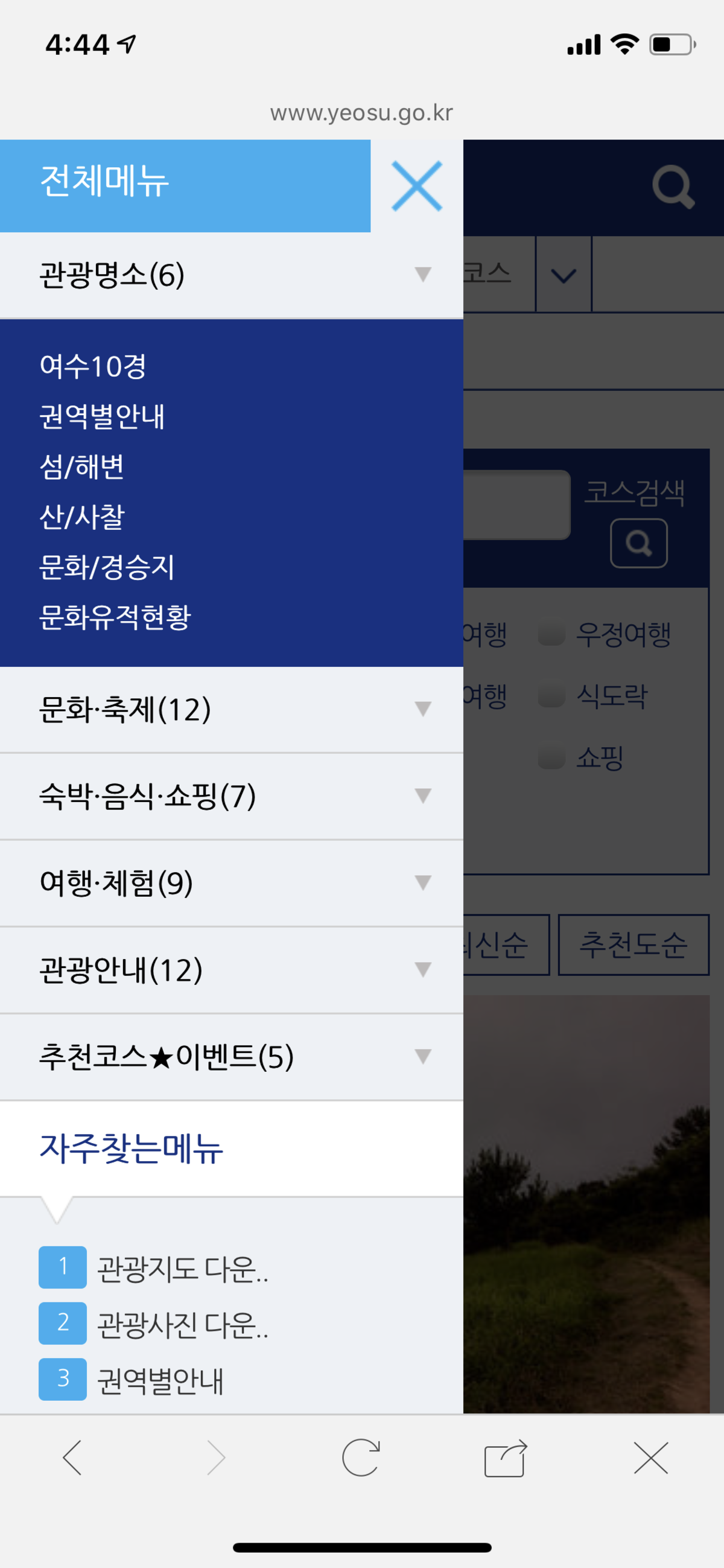Share the page from the browser toolbar
Screen dimensions: 724x1568
pos(505,1458)
